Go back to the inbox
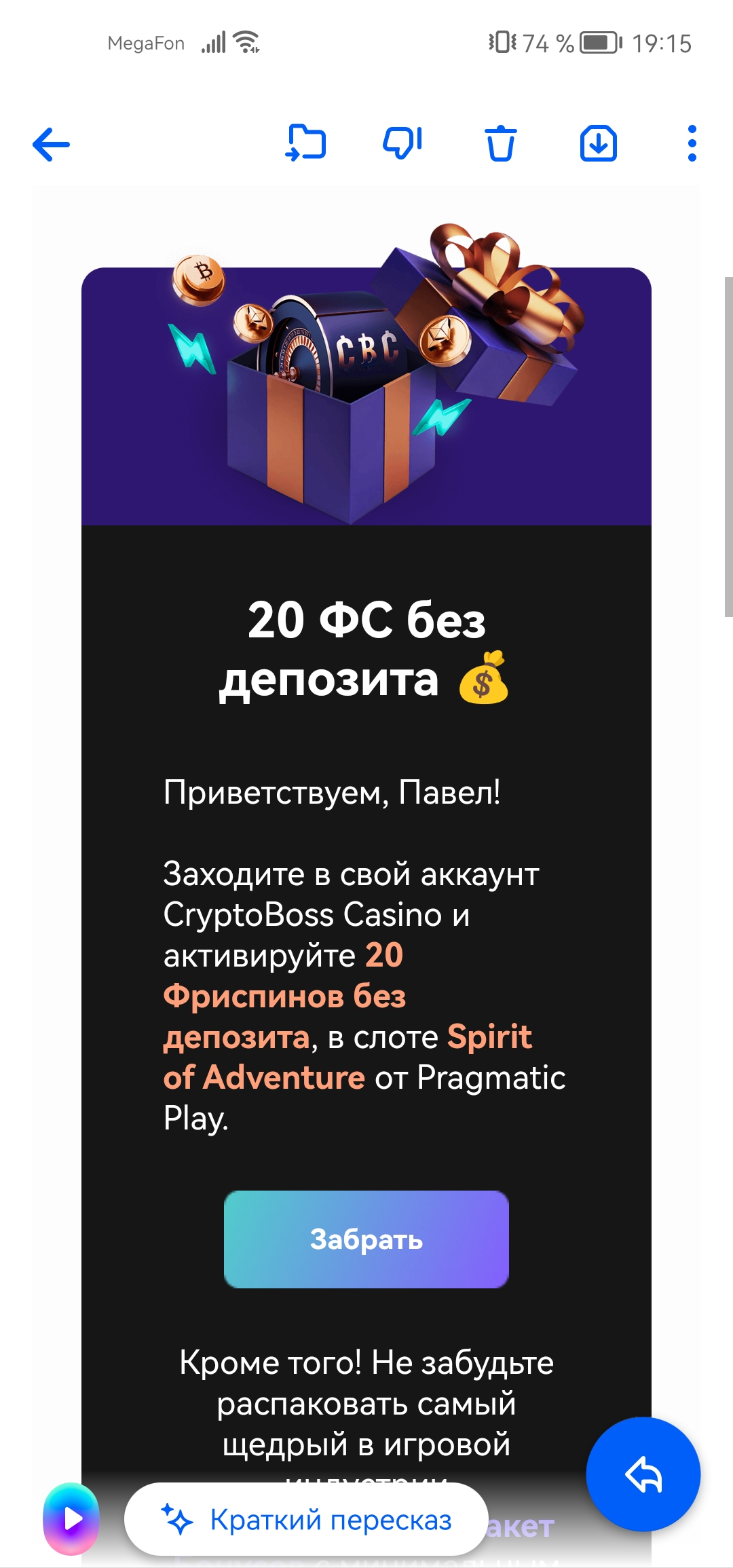The width and height of the screenshot is (733, 1568). [52, 144]
